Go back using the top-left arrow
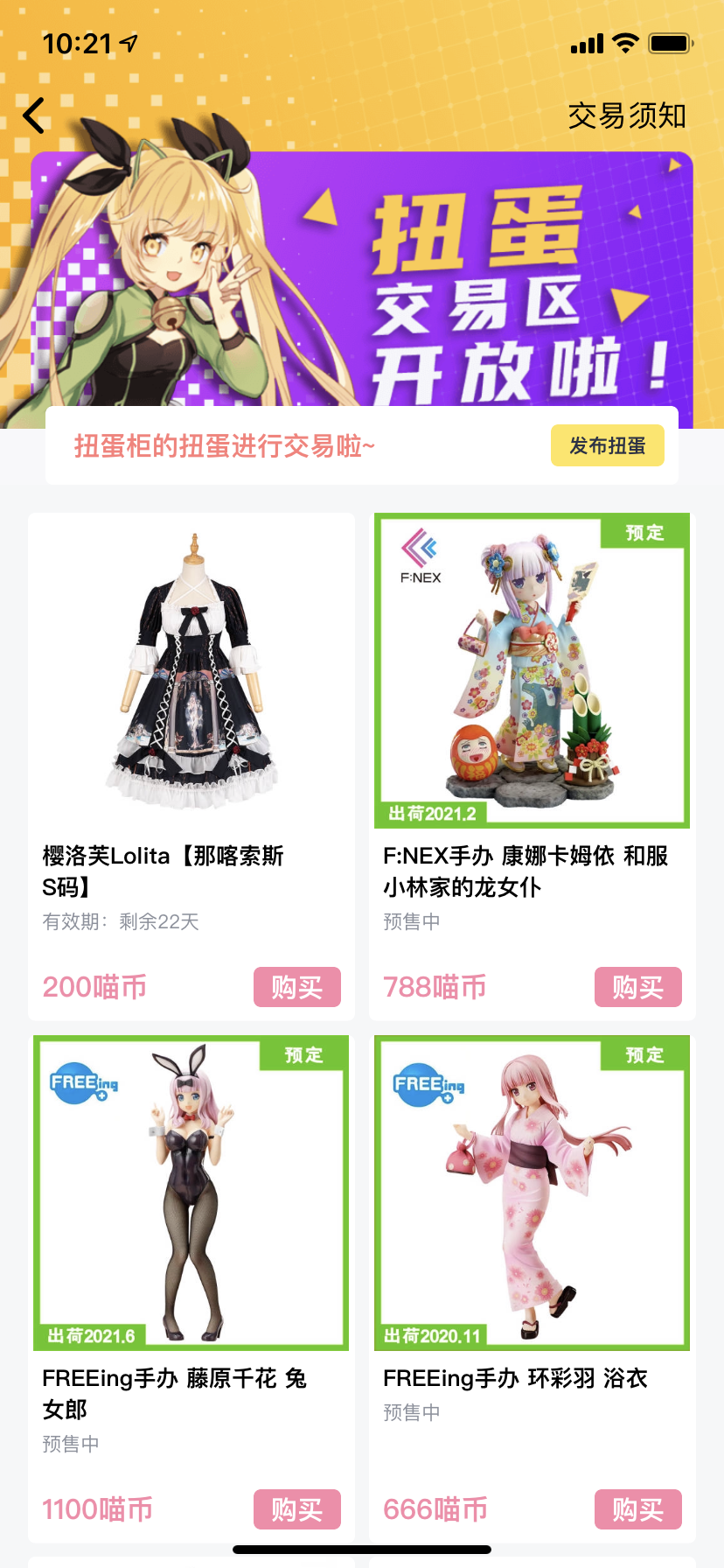This screenshot has width=724, height=1568. 34,115
